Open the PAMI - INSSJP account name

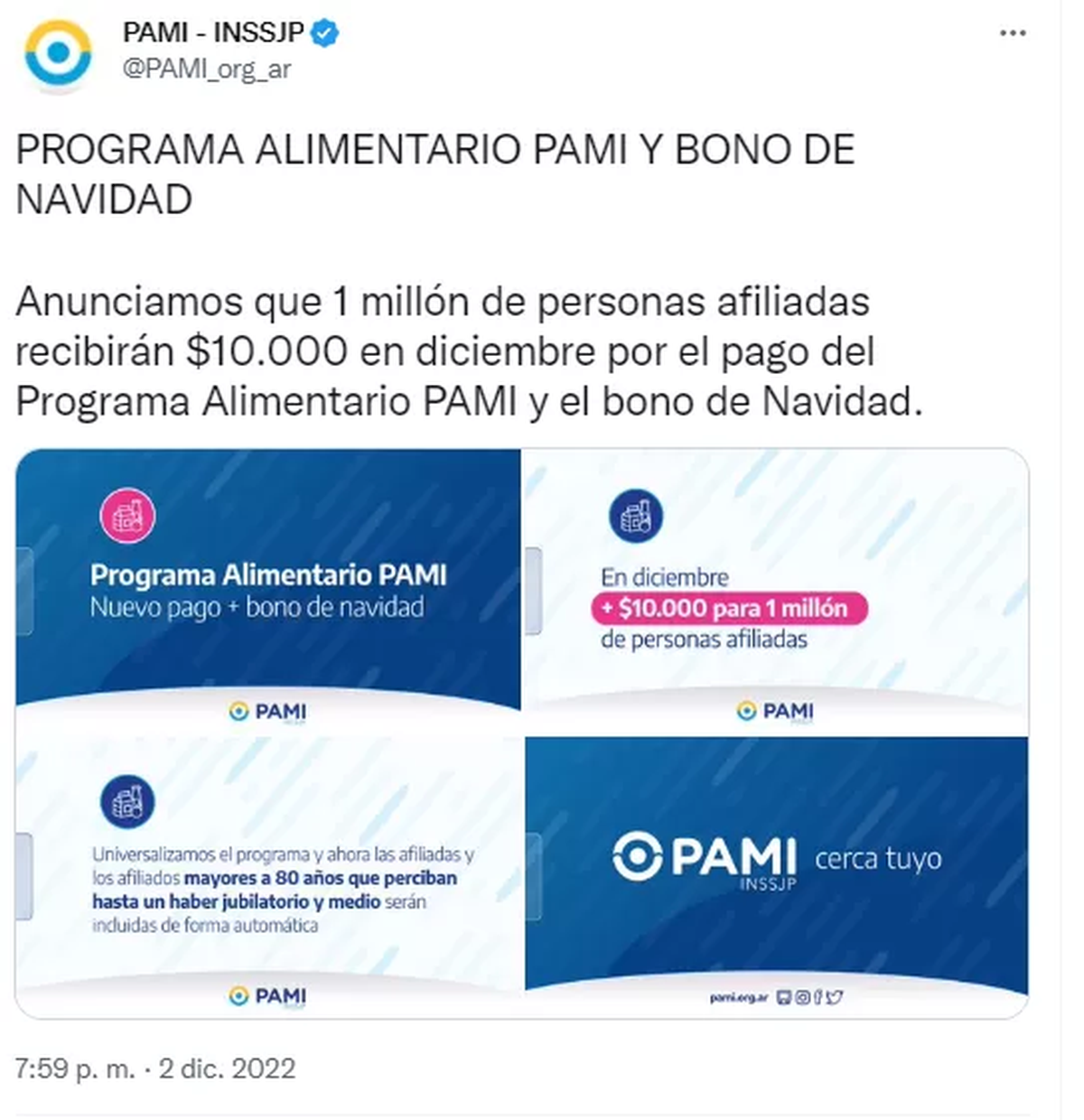213,33
